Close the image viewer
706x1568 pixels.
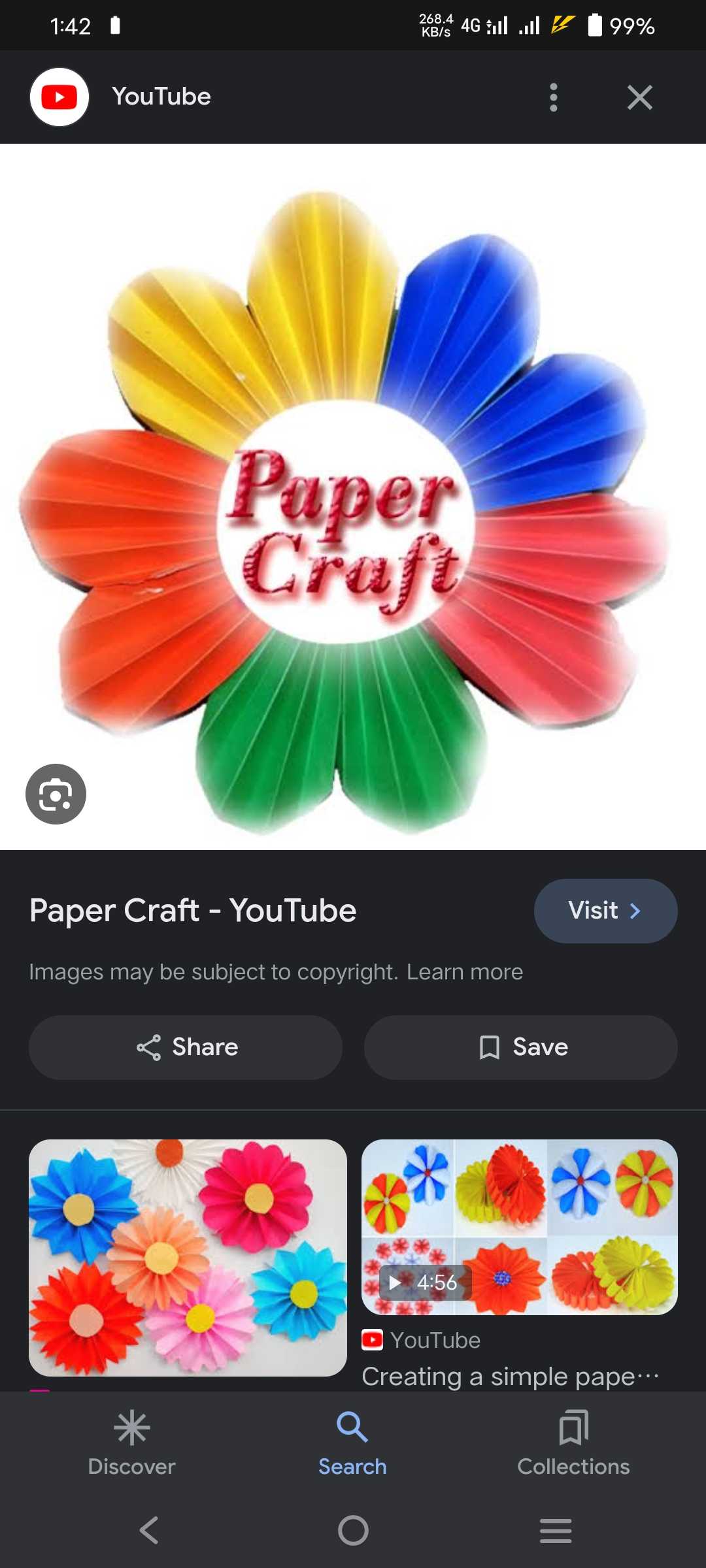click(639, 97)
